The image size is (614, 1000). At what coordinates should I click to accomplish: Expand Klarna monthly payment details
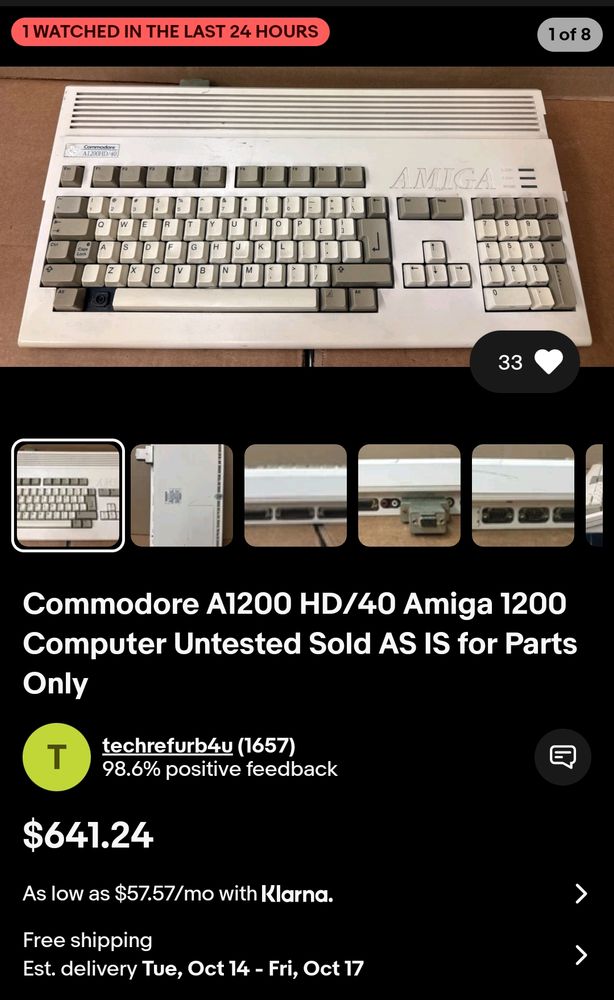(x=581, y=894)
